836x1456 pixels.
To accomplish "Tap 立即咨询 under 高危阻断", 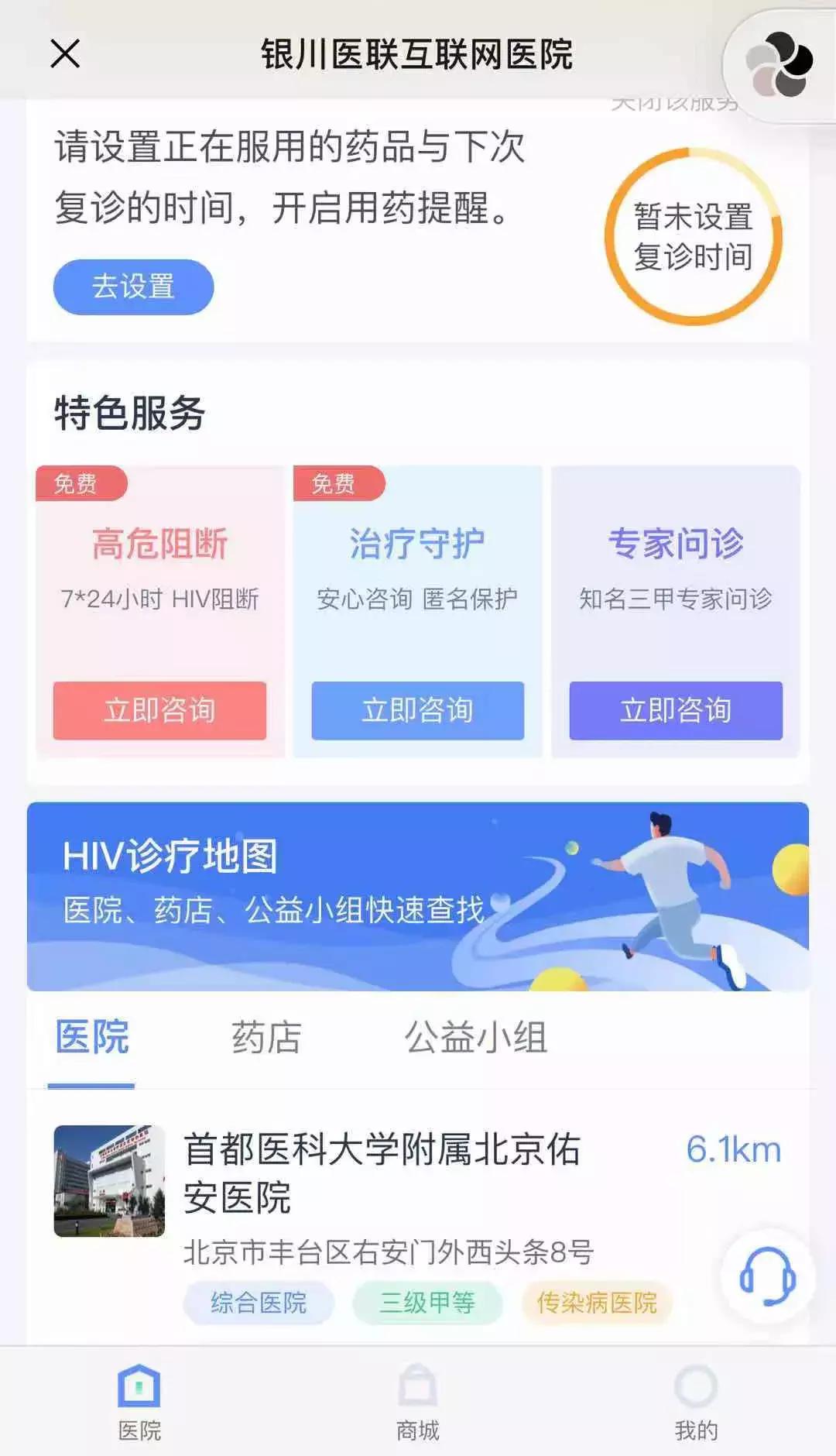I will 159,710.
